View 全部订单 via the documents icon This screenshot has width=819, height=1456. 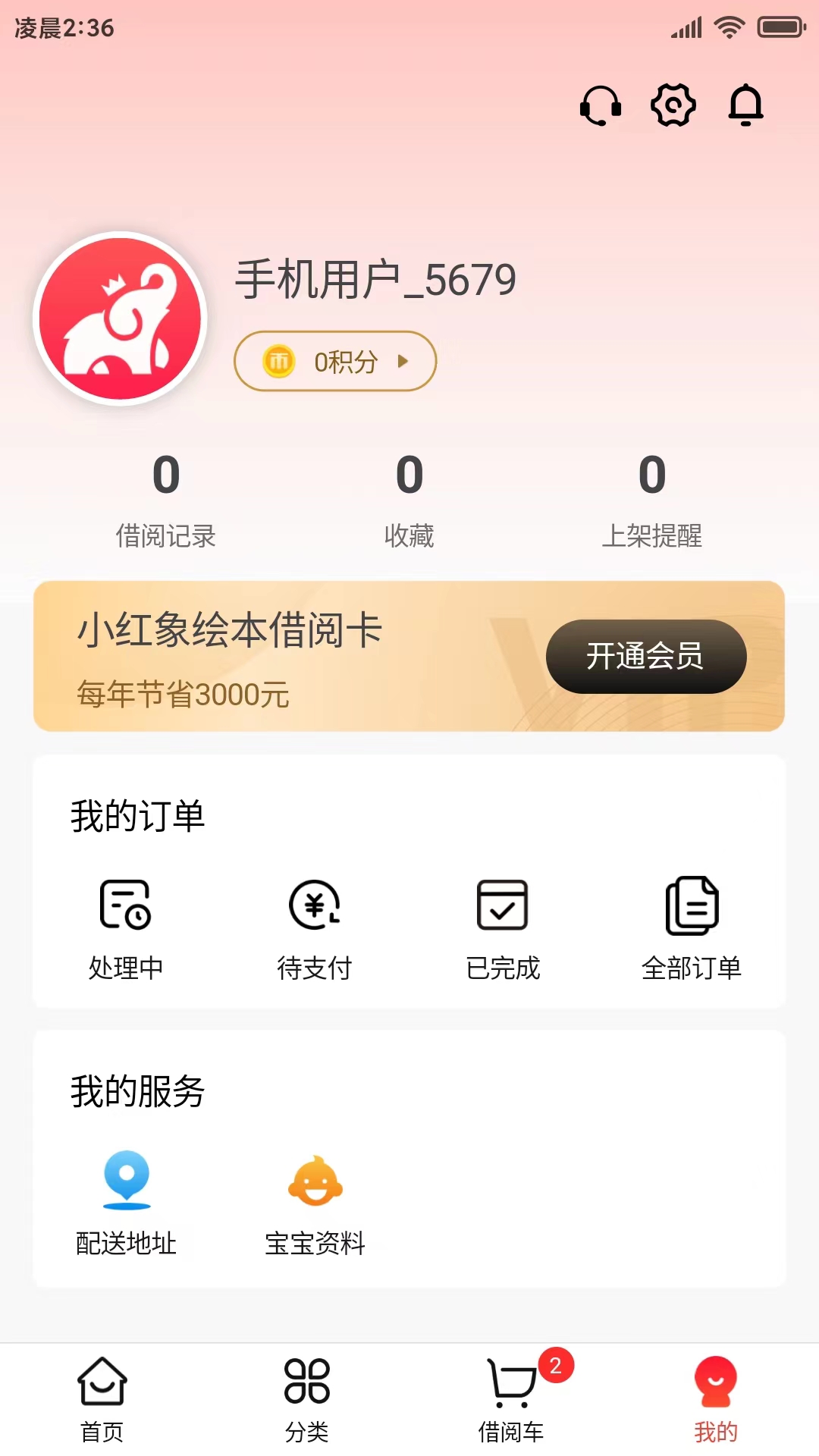pyautogui.click(x=692, y=906)
